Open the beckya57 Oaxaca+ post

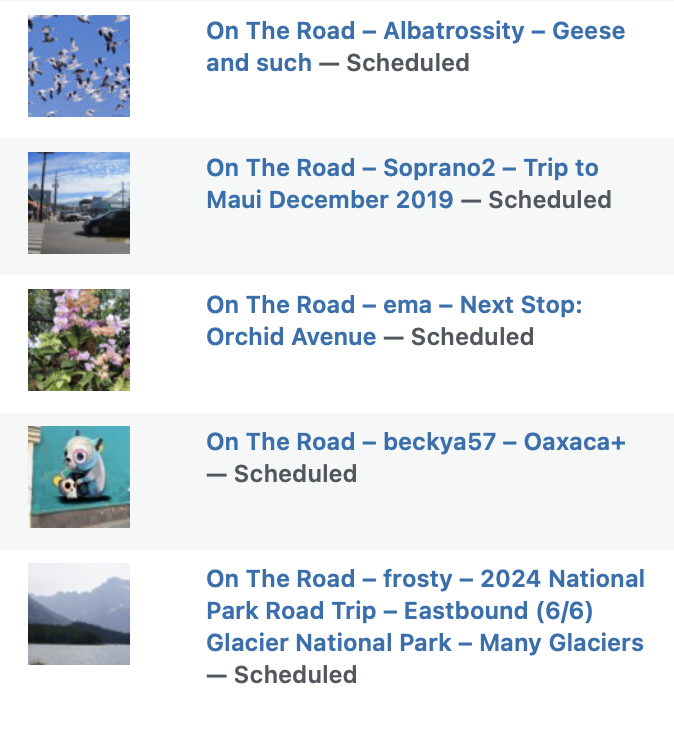point(415,442)
